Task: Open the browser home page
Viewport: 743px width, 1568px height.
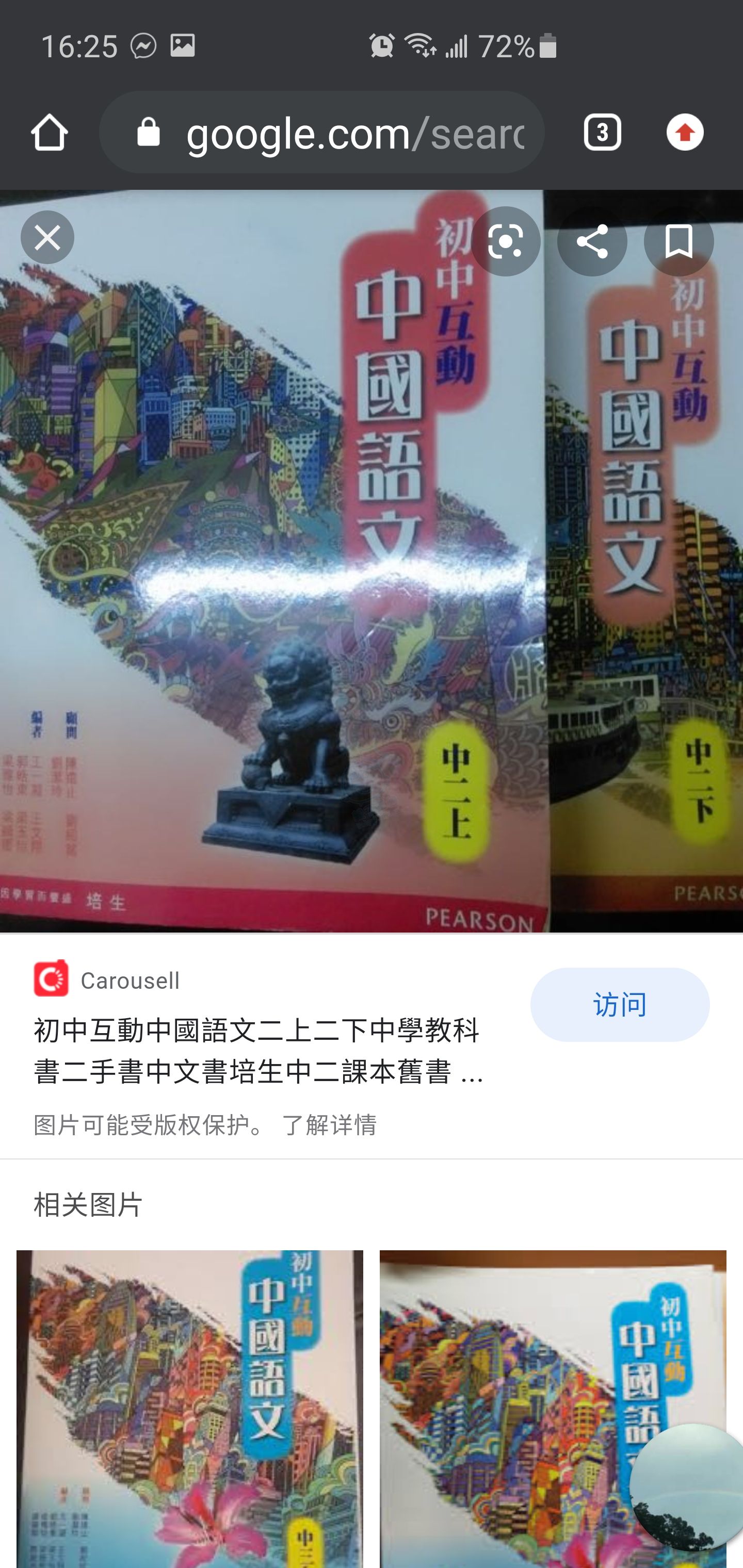Action: pos(50,132)
